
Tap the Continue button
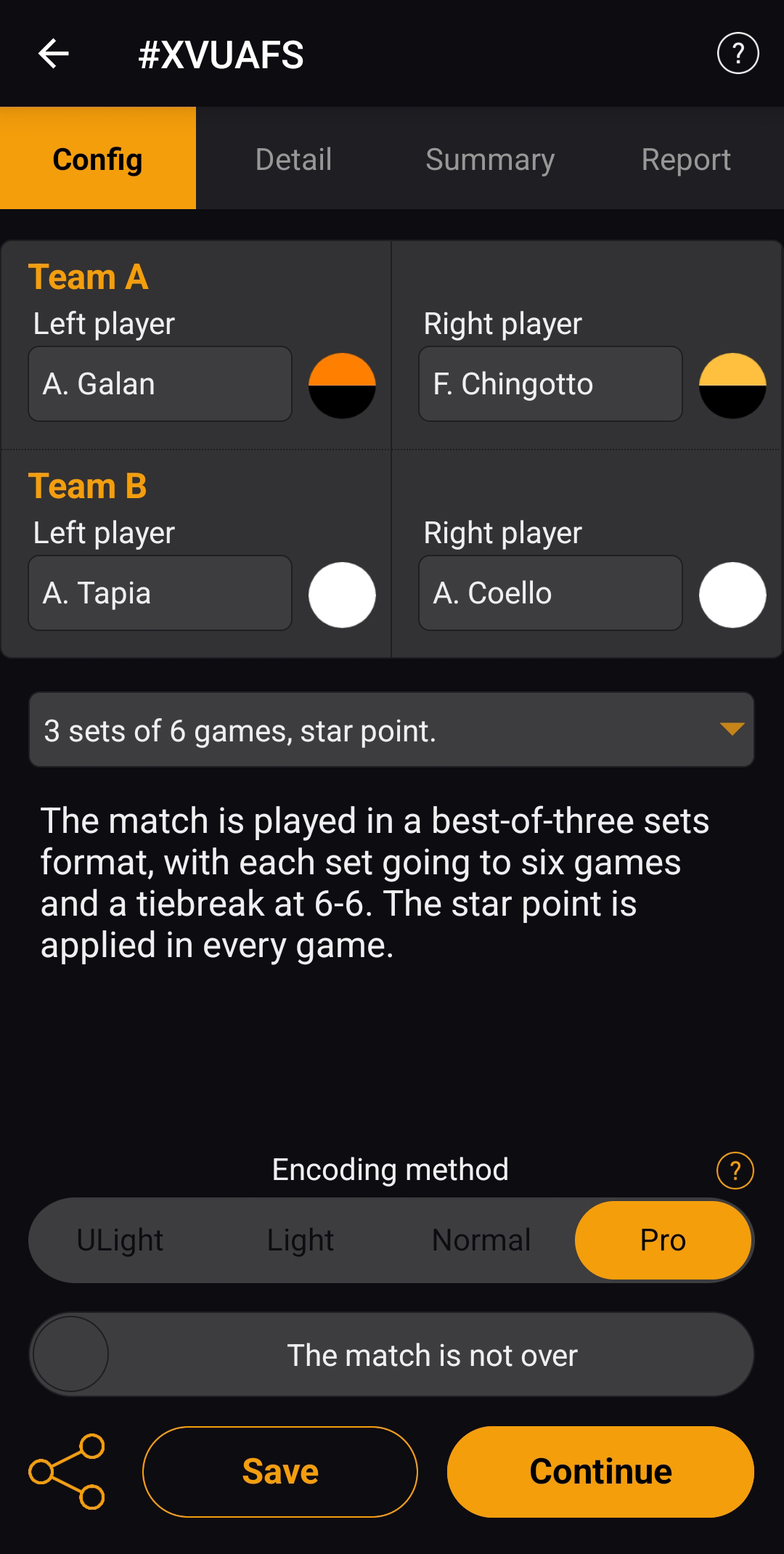tap(600, 1472)
